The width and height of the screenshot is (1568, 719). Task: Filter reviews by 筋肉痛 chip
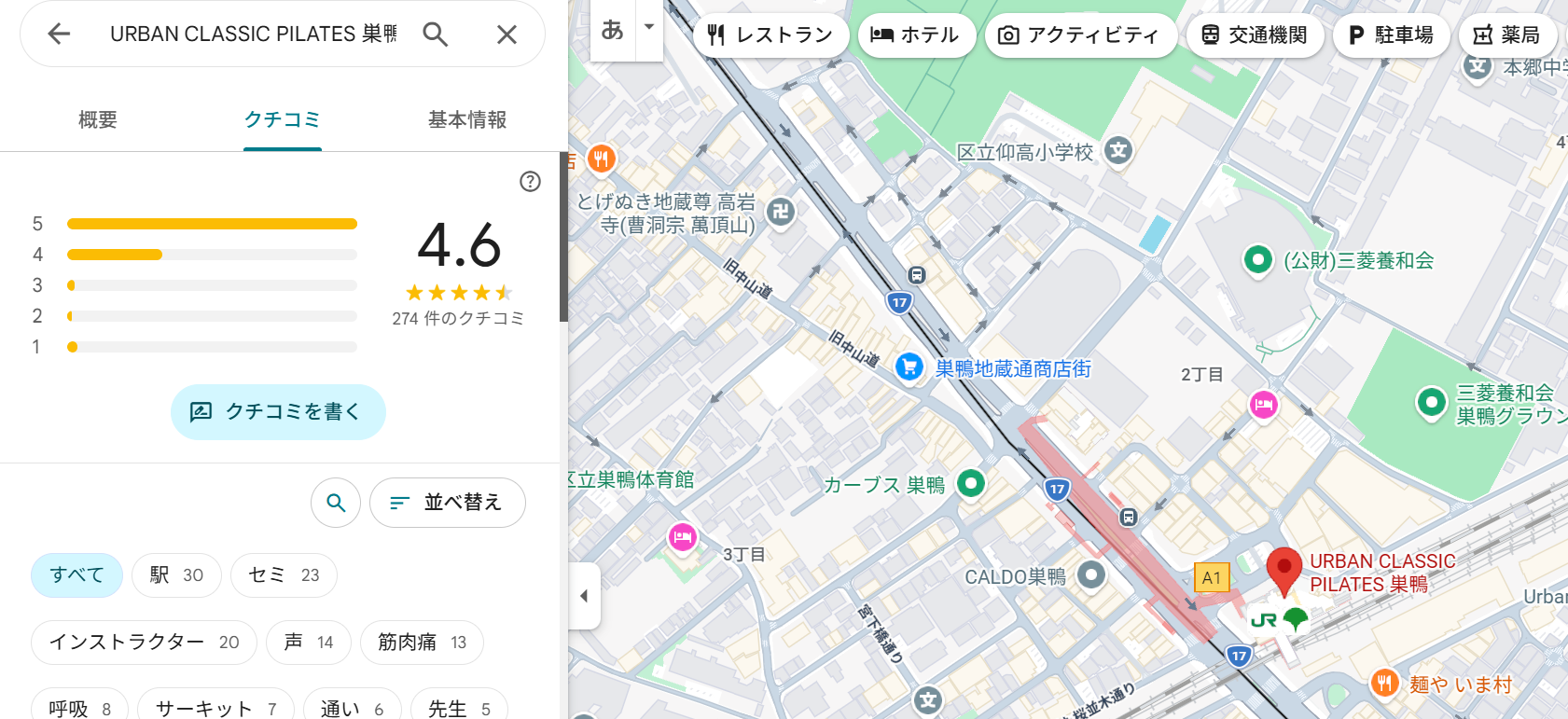[422, 642]
